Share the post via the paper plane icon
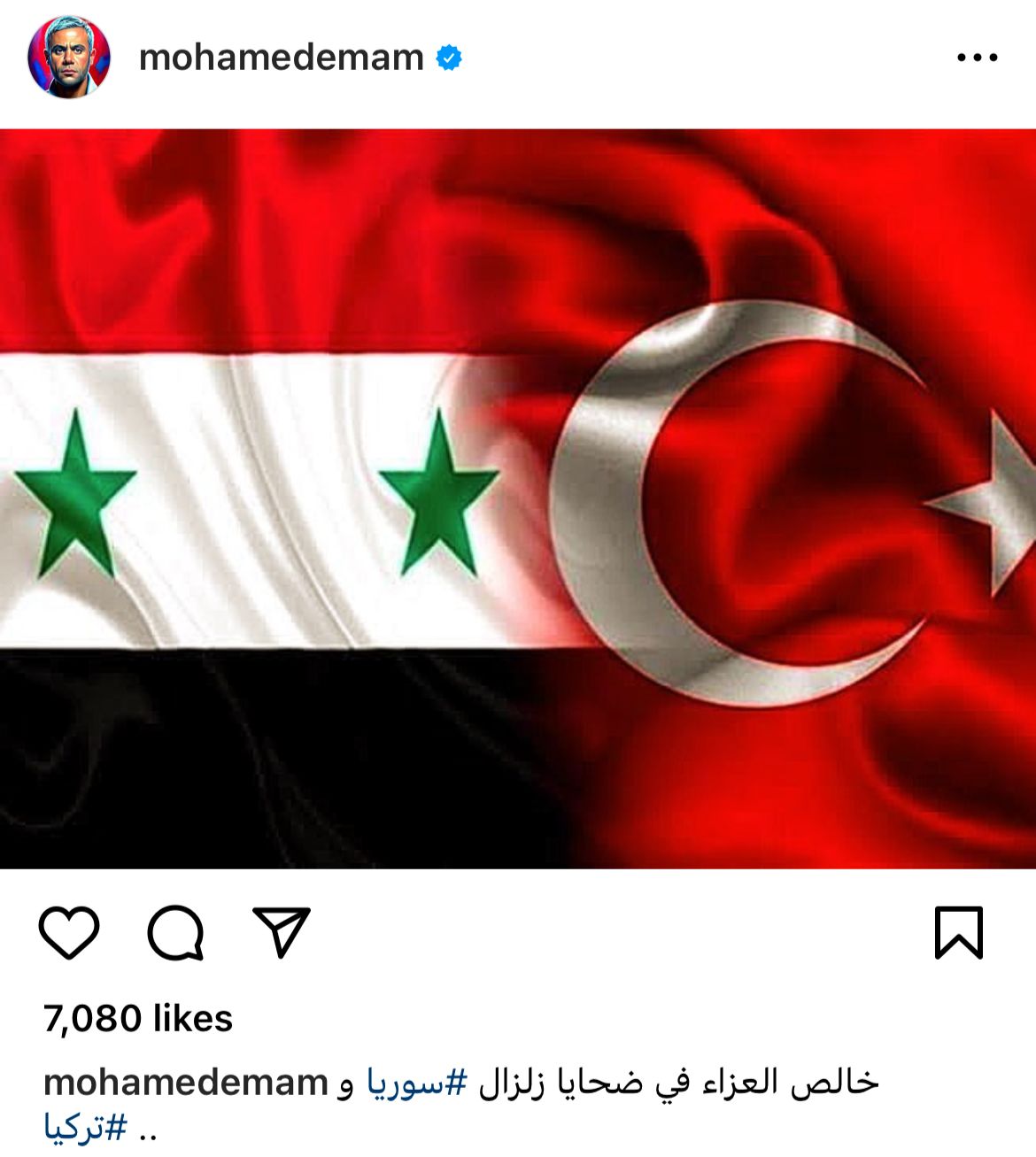1036x1157 pixels. pyautogui.click(x=282, y=930)
